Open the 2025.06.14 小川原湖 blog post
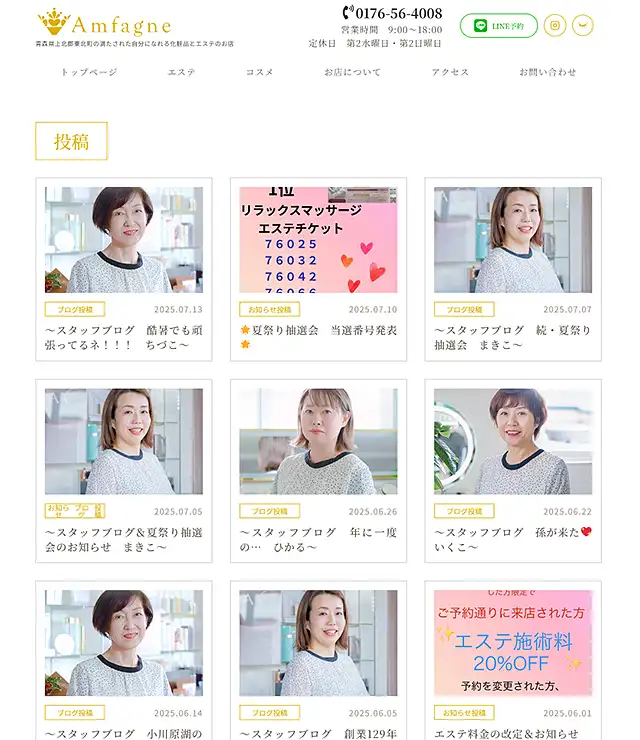Viewport: 640px width, 740px height. tap(123, 733)
